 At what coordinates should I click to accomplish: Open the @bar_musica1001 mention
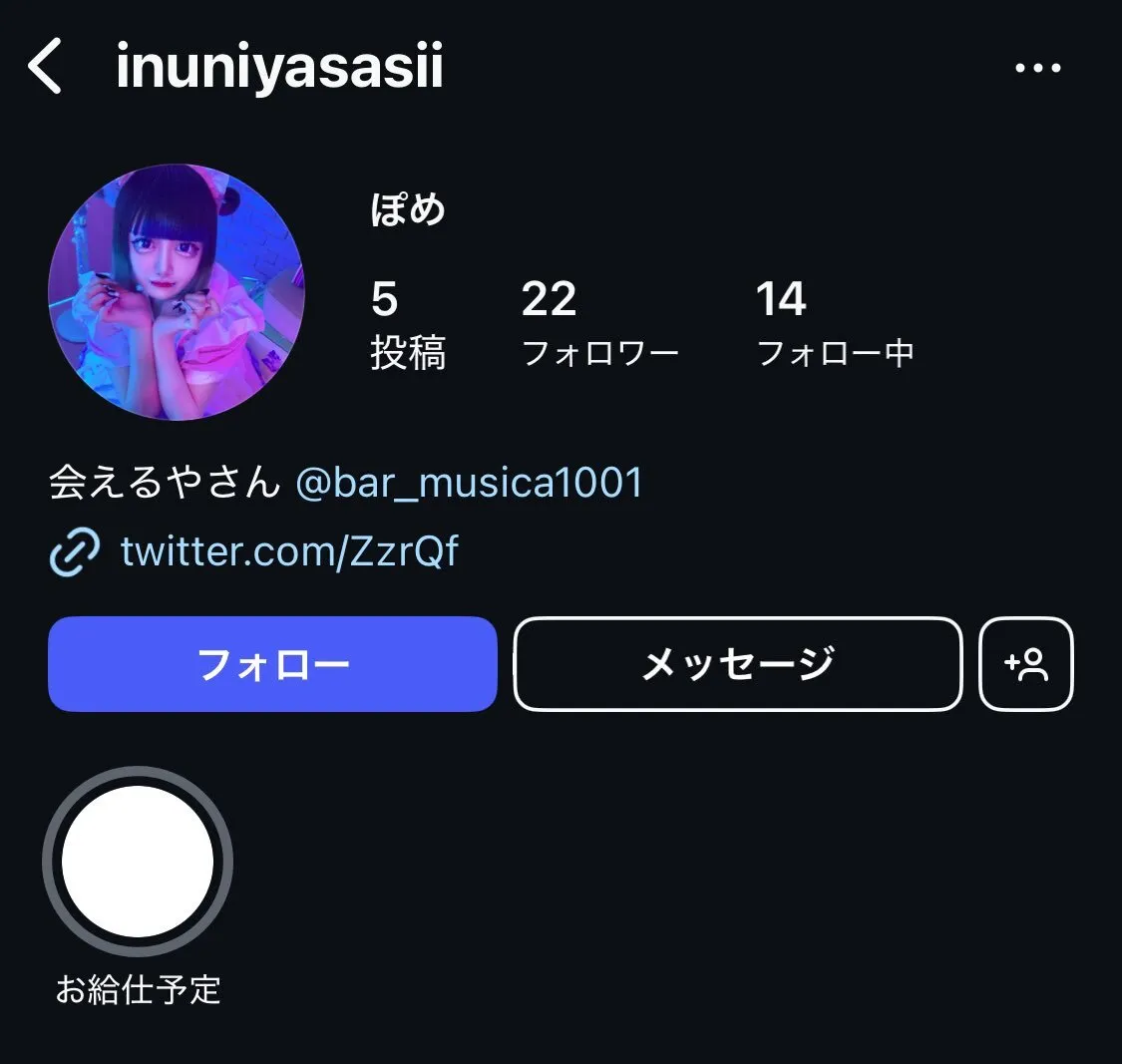[x=469, y=483]
